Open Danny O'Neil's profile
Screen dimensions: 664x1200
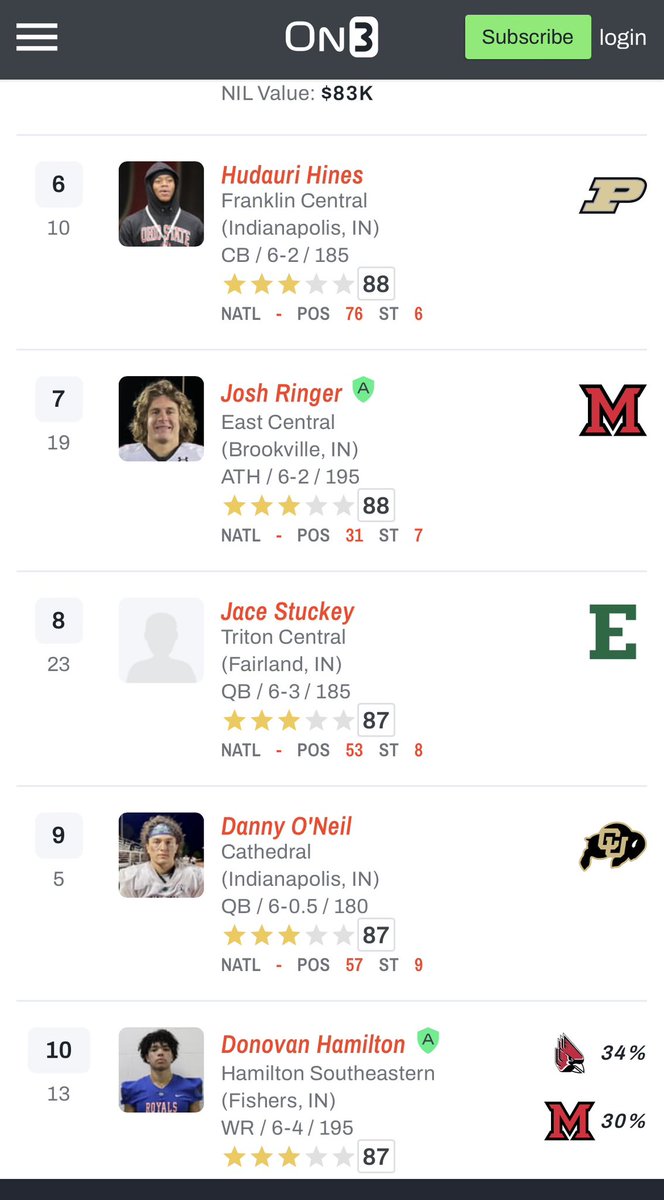(x=286, y=826)
